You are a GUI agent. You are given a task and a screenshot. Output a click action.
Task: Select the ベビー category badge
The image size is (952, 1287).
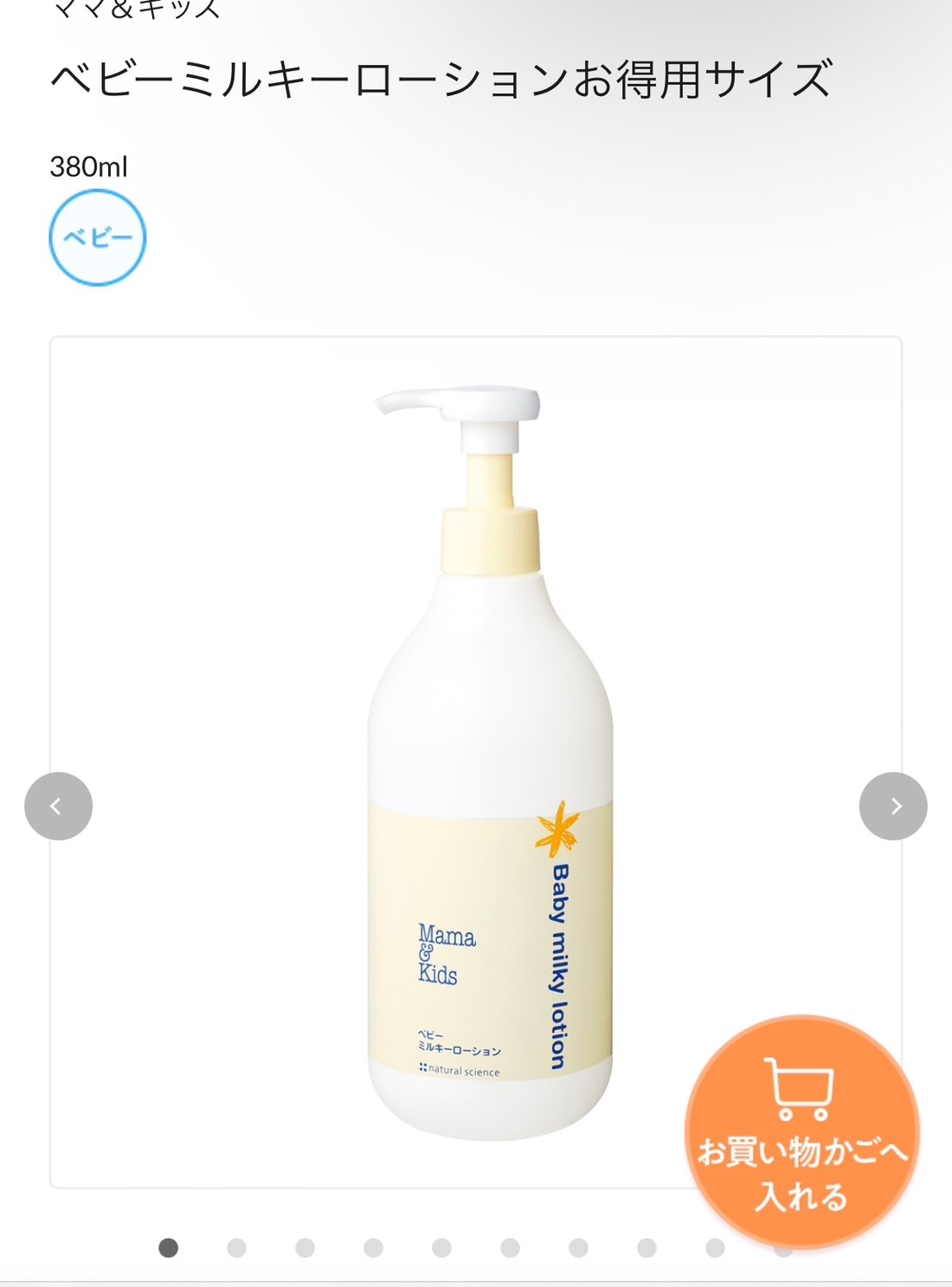click(x=98, y=238)
